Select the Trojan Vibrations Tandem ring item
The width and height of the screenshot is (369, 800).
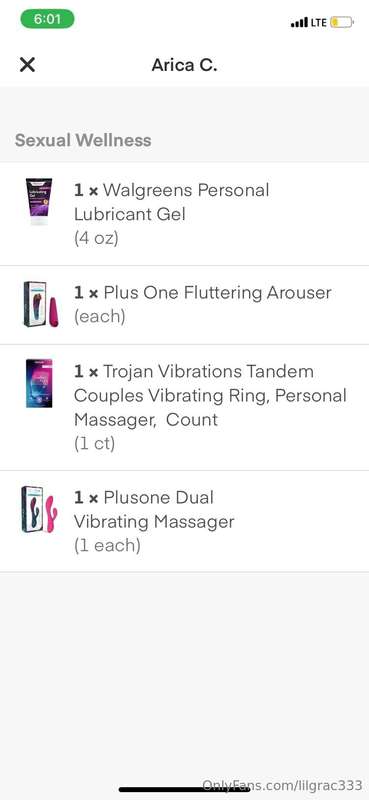[184, 407]
